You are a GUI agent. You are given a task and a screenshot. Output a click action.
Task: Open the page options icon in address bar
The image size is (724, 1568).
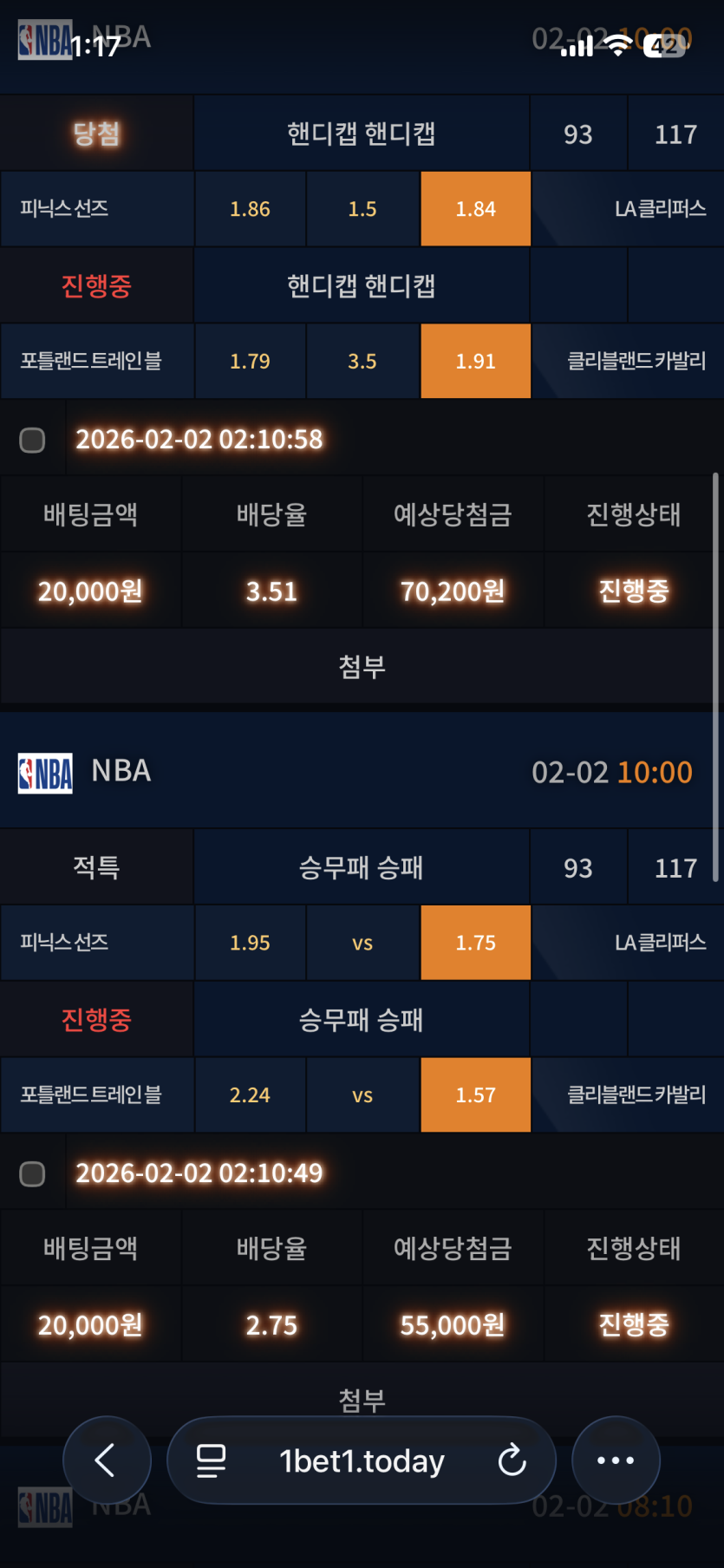pyautogui.click(x=211, y=1460)
